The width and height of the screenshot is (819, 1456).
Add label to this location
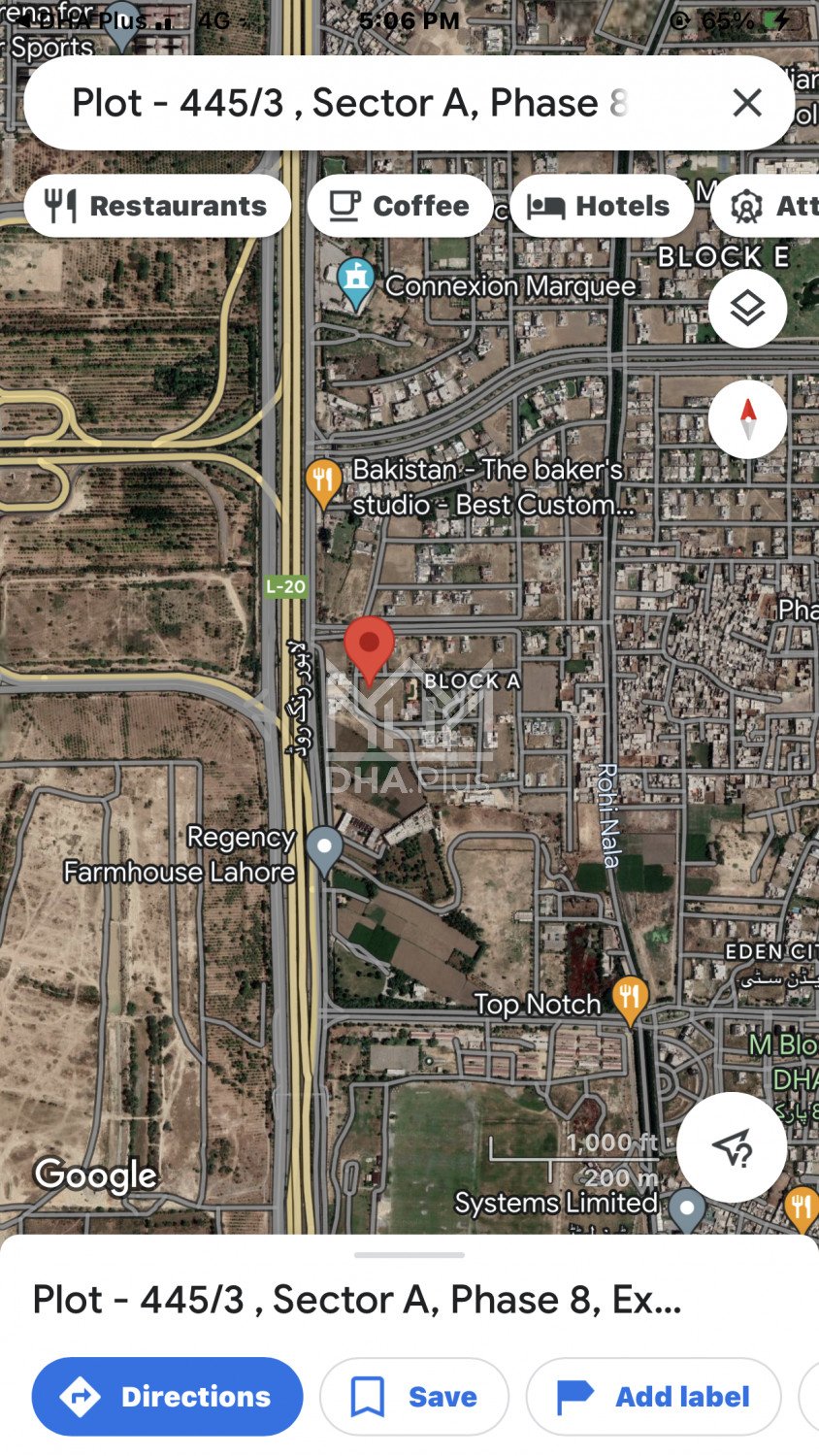click(x=653, y=1396)
